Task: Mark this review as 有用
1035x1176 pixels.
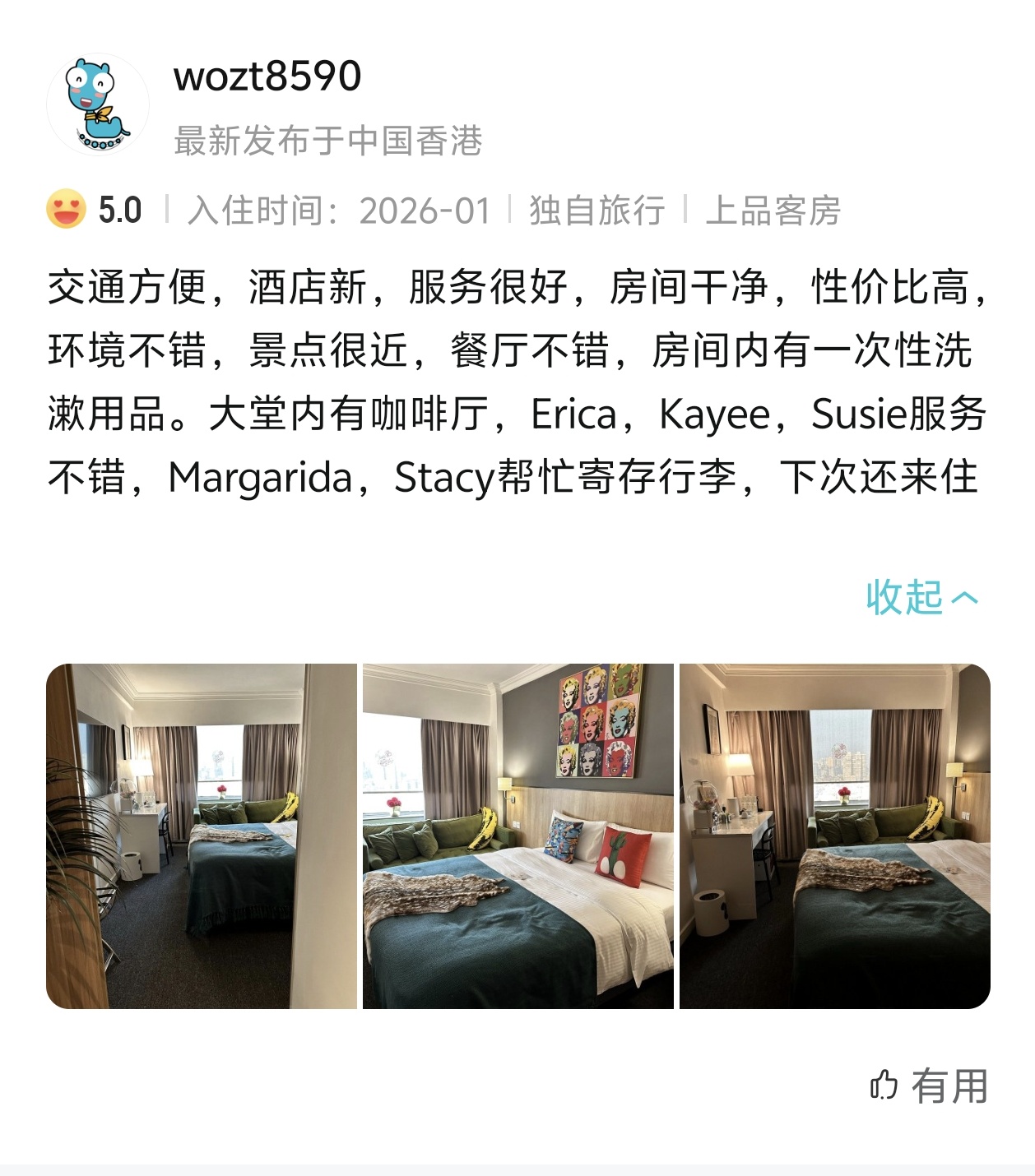Action: pyautogui.click(x=930, y=1086)
